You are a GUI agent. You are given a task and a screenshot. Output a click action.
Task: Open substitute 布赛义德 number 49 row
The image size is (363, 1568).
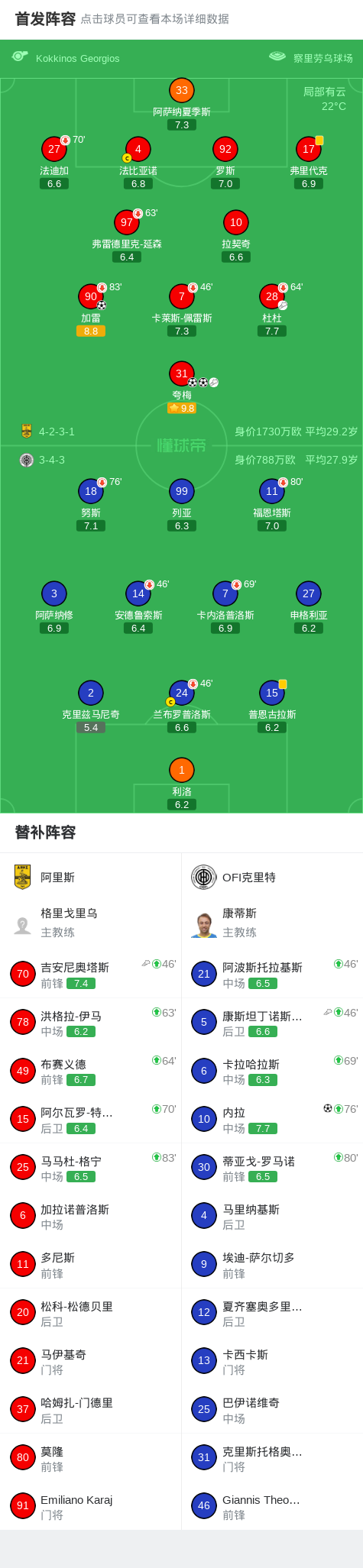pyautogui.click(x=91, y=1071)
